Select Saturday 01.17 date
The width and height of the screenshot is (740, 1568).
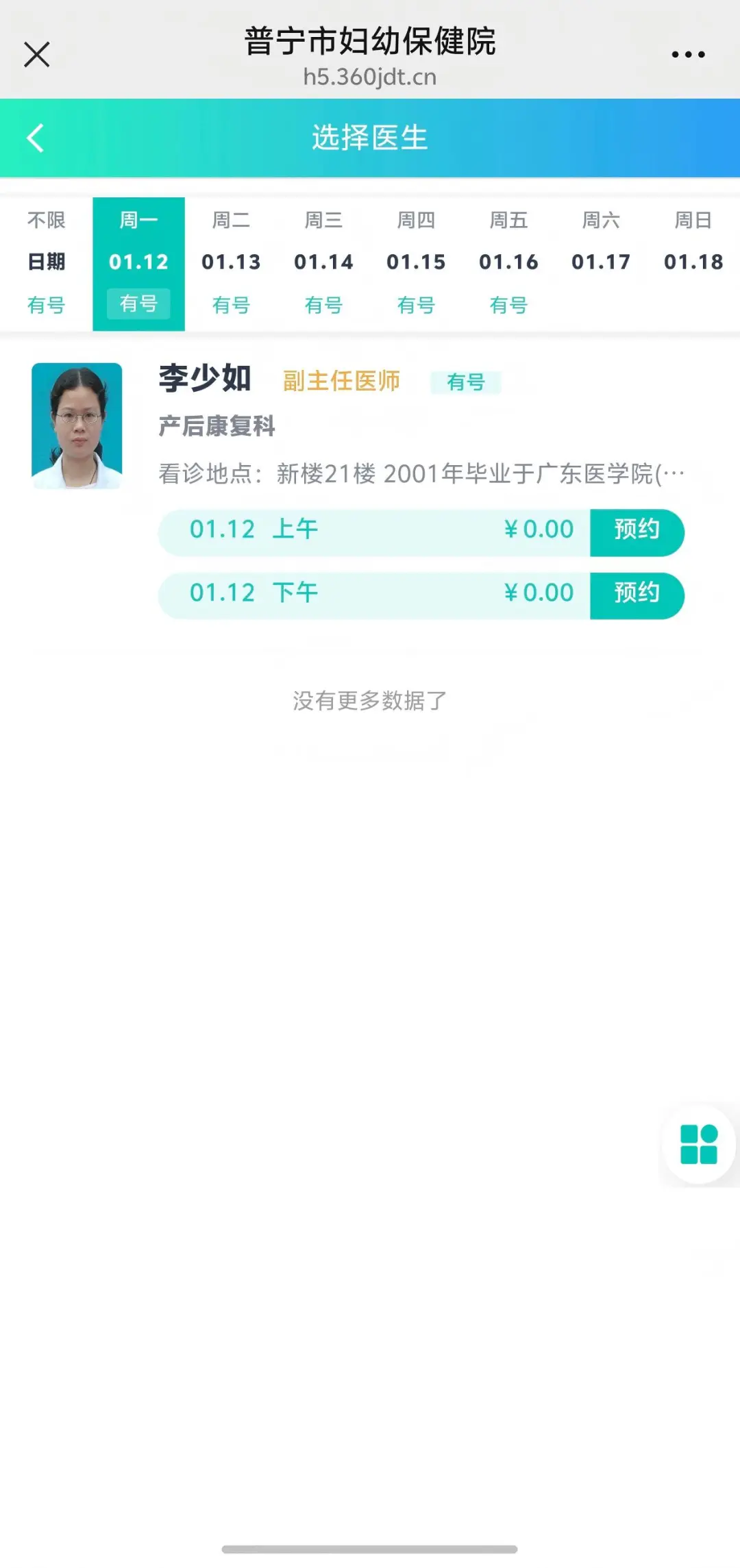point(601,261)
